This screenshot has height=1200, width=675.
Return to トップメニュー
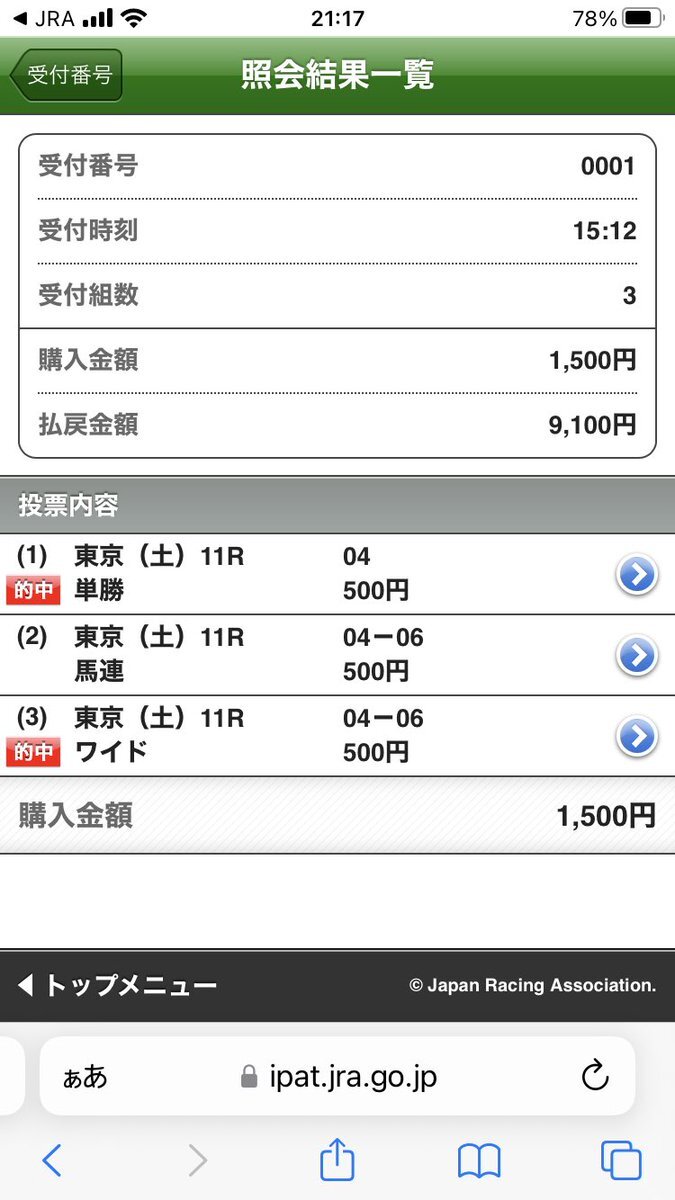tap(116, 986)
